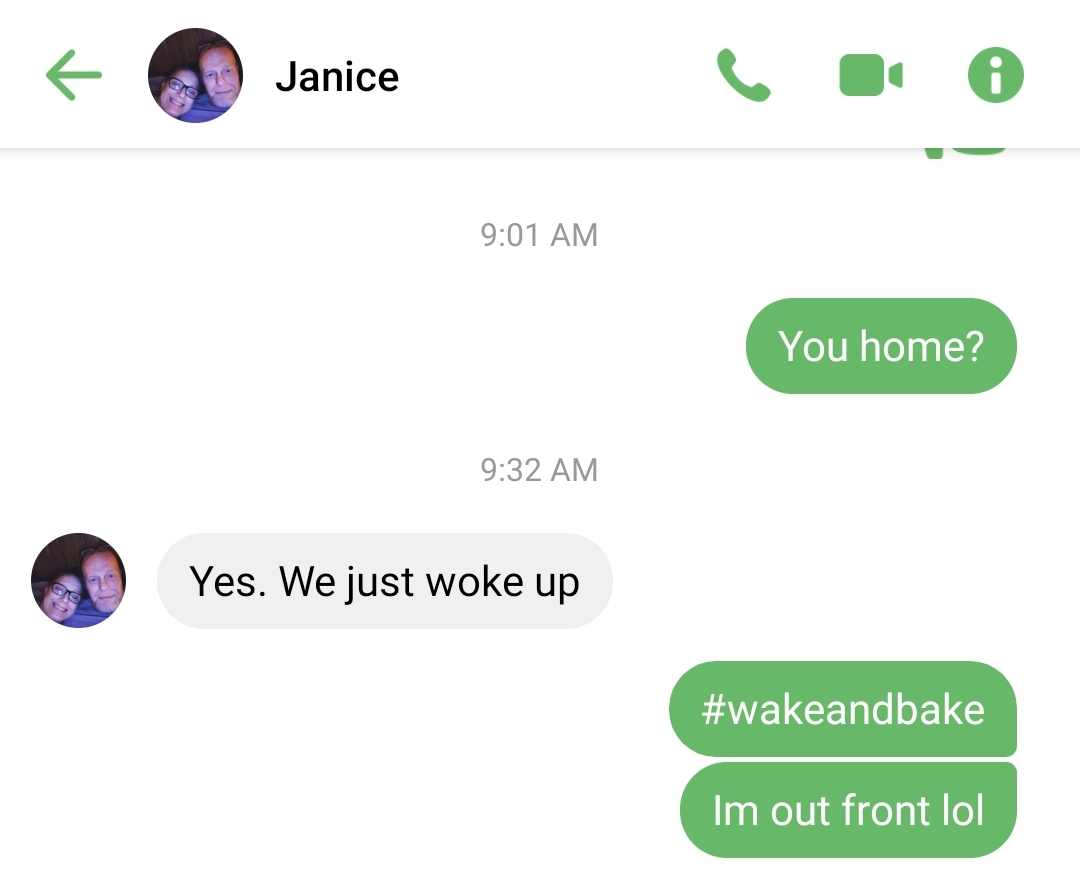Go back using the green arrow

(x=74, y=76)
